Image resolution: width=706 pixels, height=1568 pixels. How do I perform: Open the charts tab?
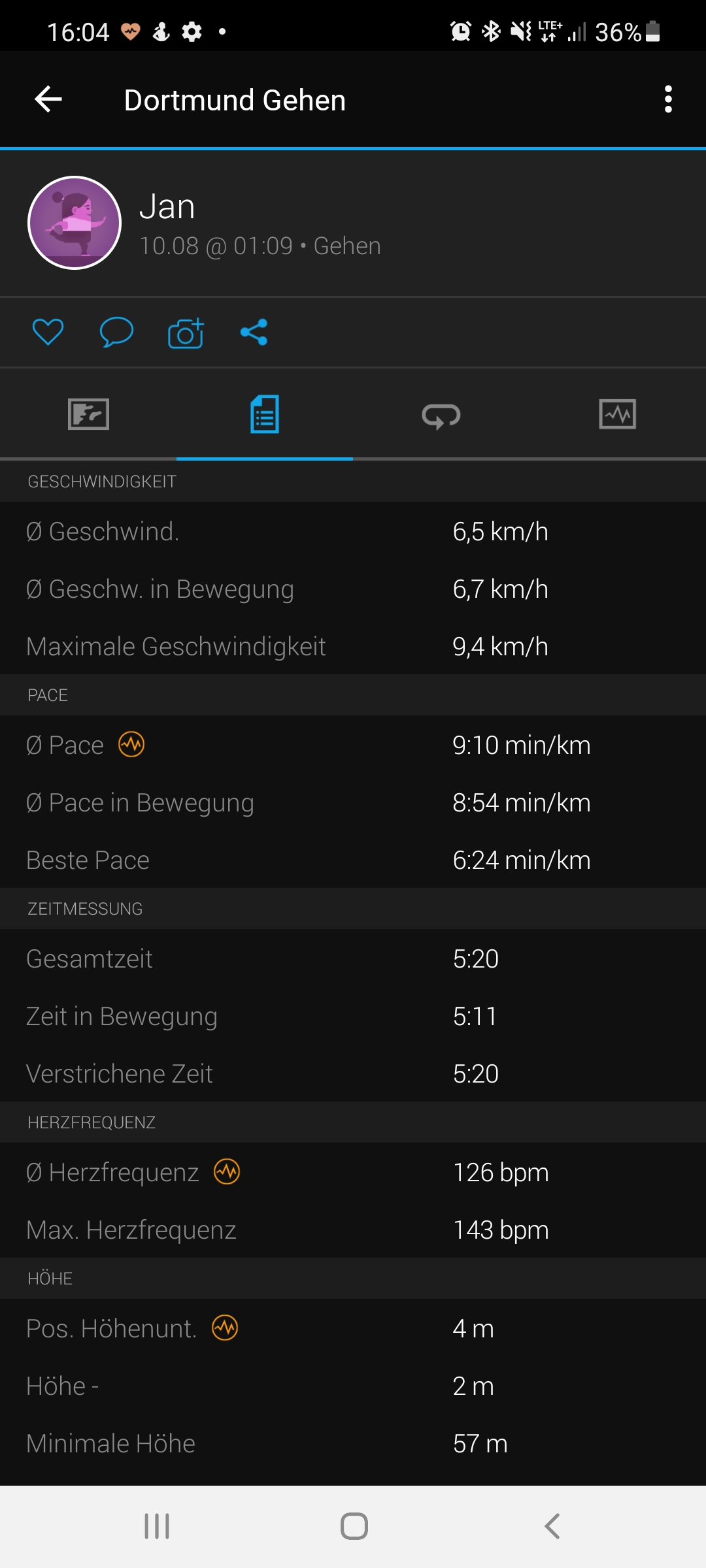click(617, 414)
